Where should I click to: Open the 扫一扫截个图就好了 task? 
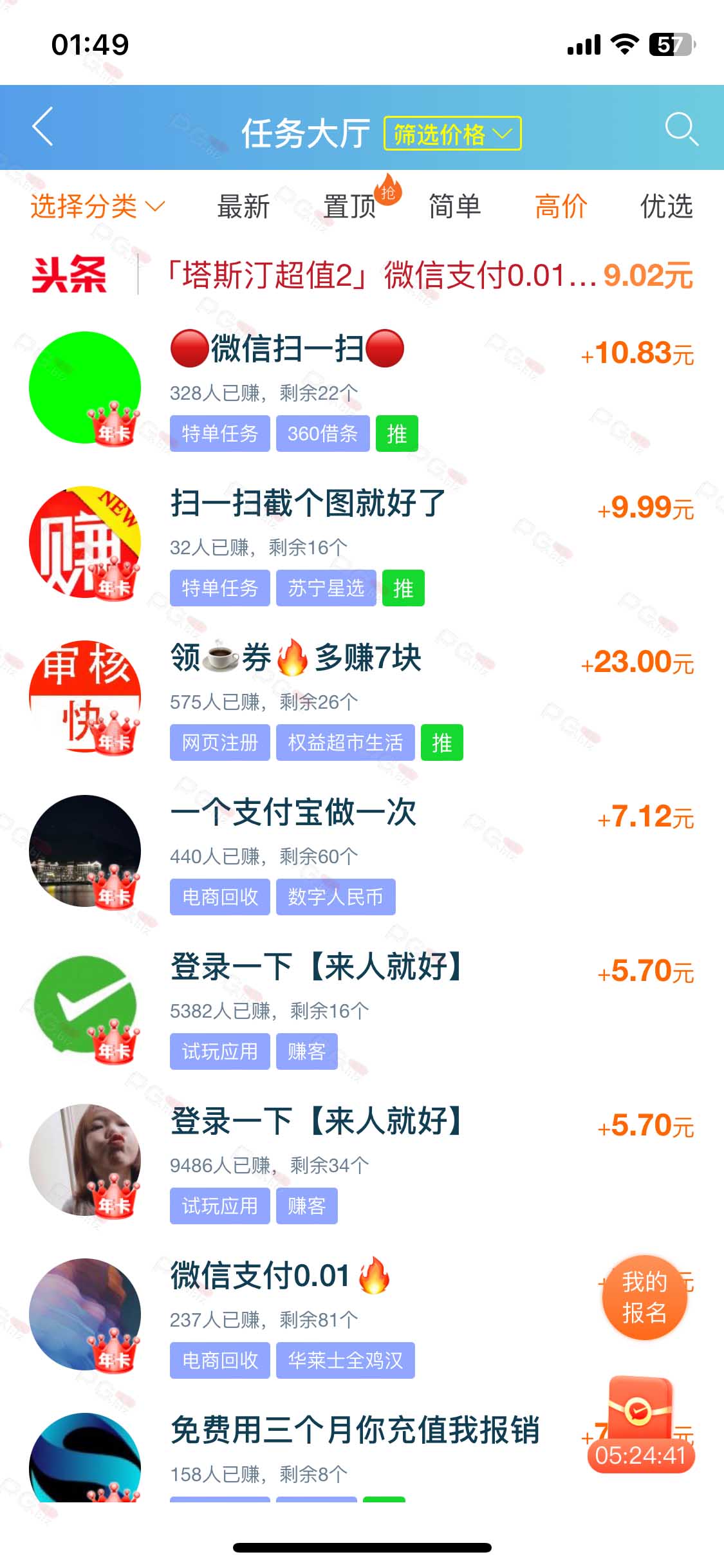(x=362, y=544)
